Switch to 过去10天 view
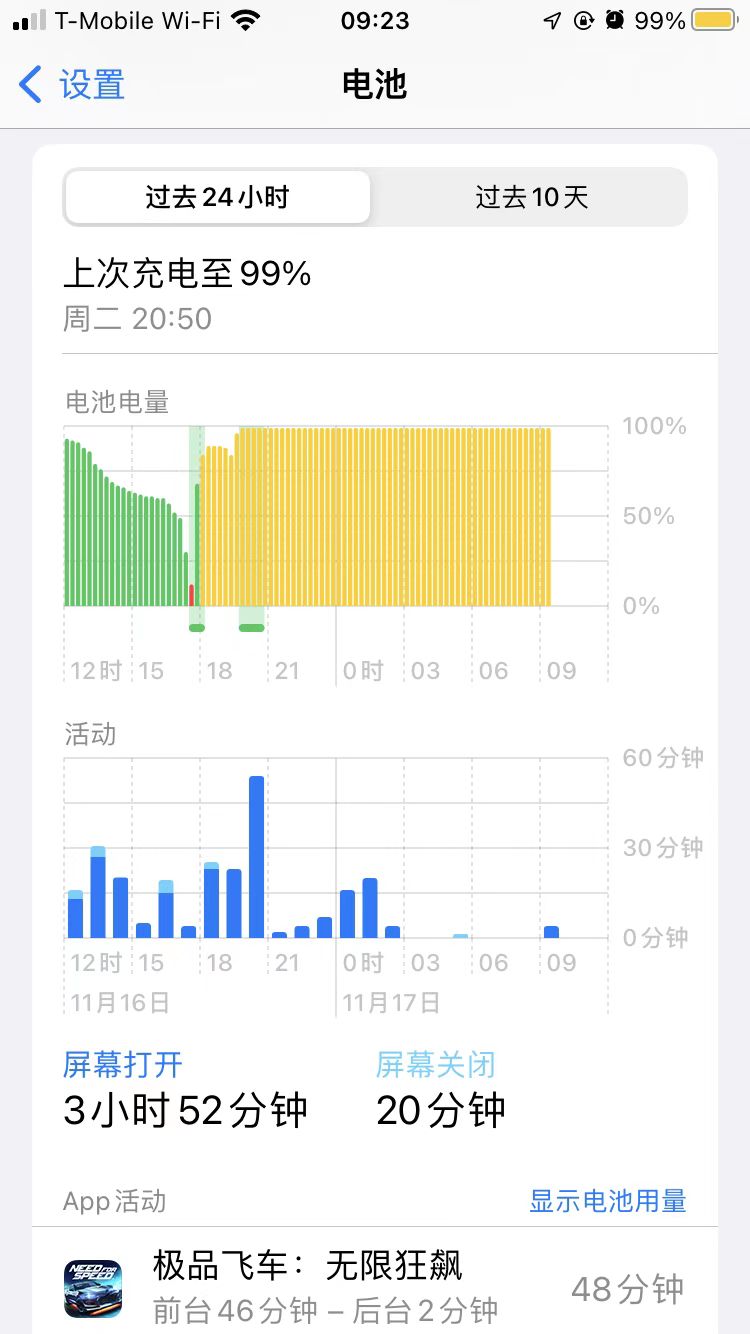 point(531,197)
